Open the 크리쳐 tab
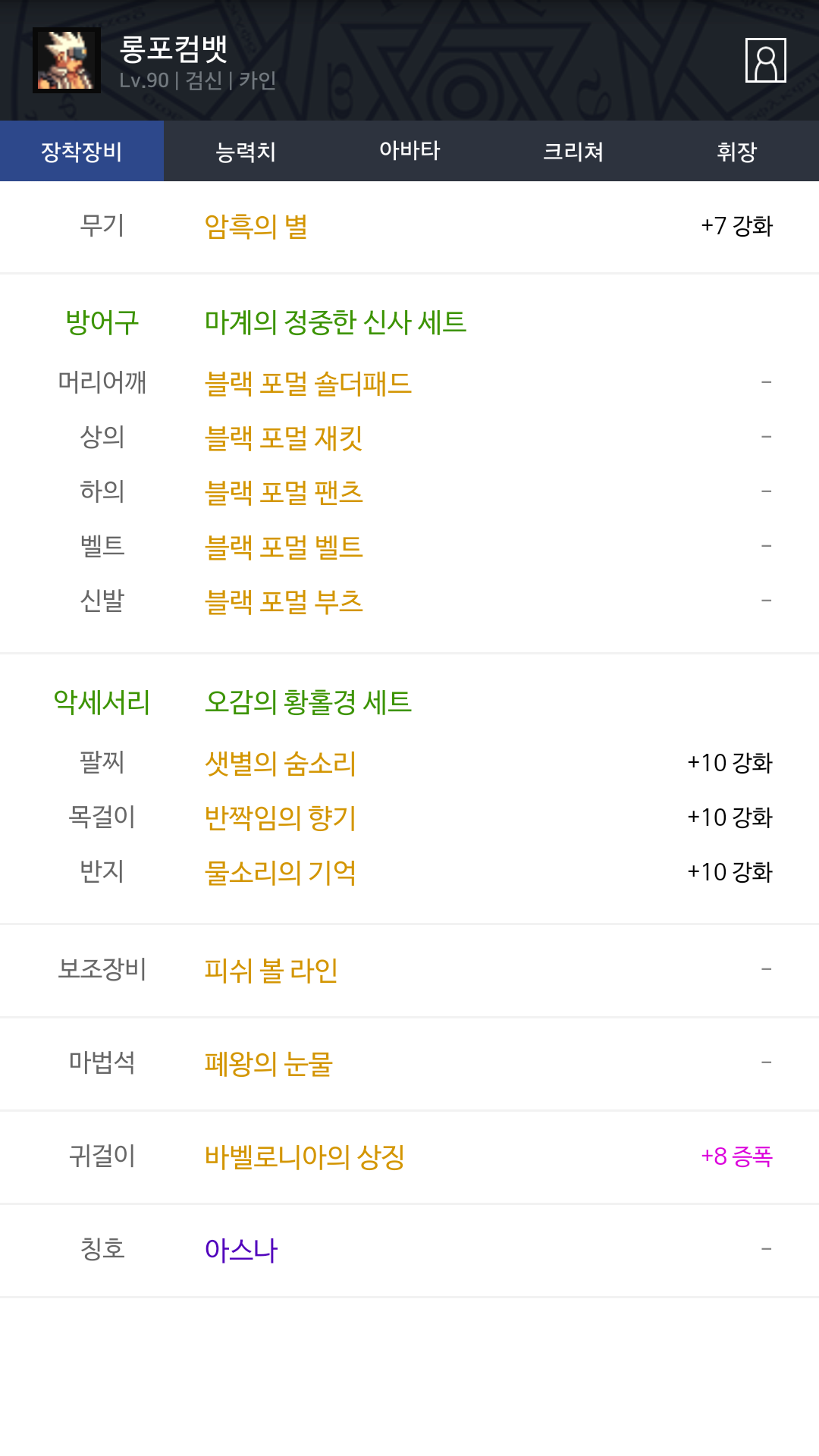The height and width of the screenshot is (1456, 819). [573, 151]
